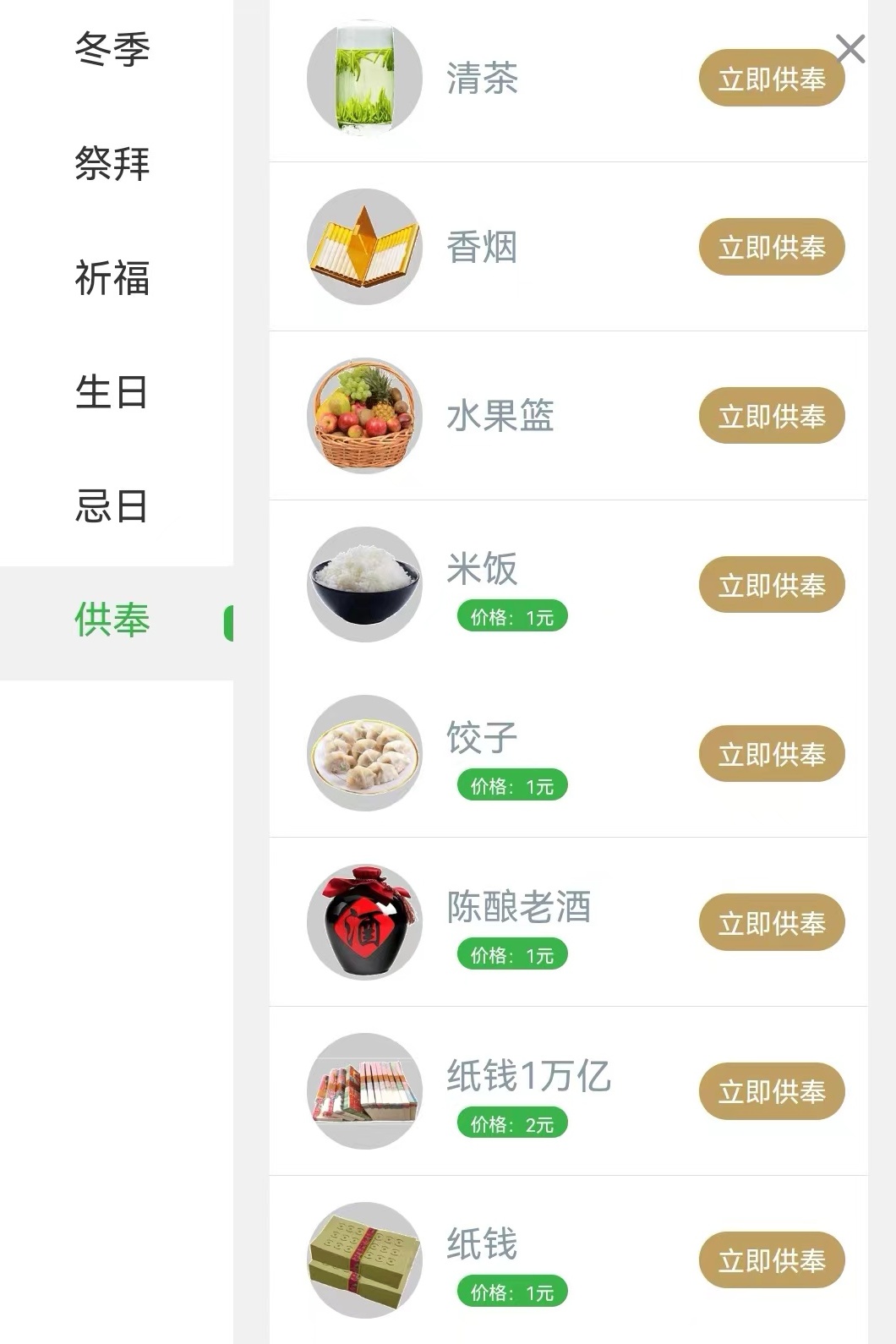Offer the 水果篮 now
The image size is (896, 1344).
point(771,416)
